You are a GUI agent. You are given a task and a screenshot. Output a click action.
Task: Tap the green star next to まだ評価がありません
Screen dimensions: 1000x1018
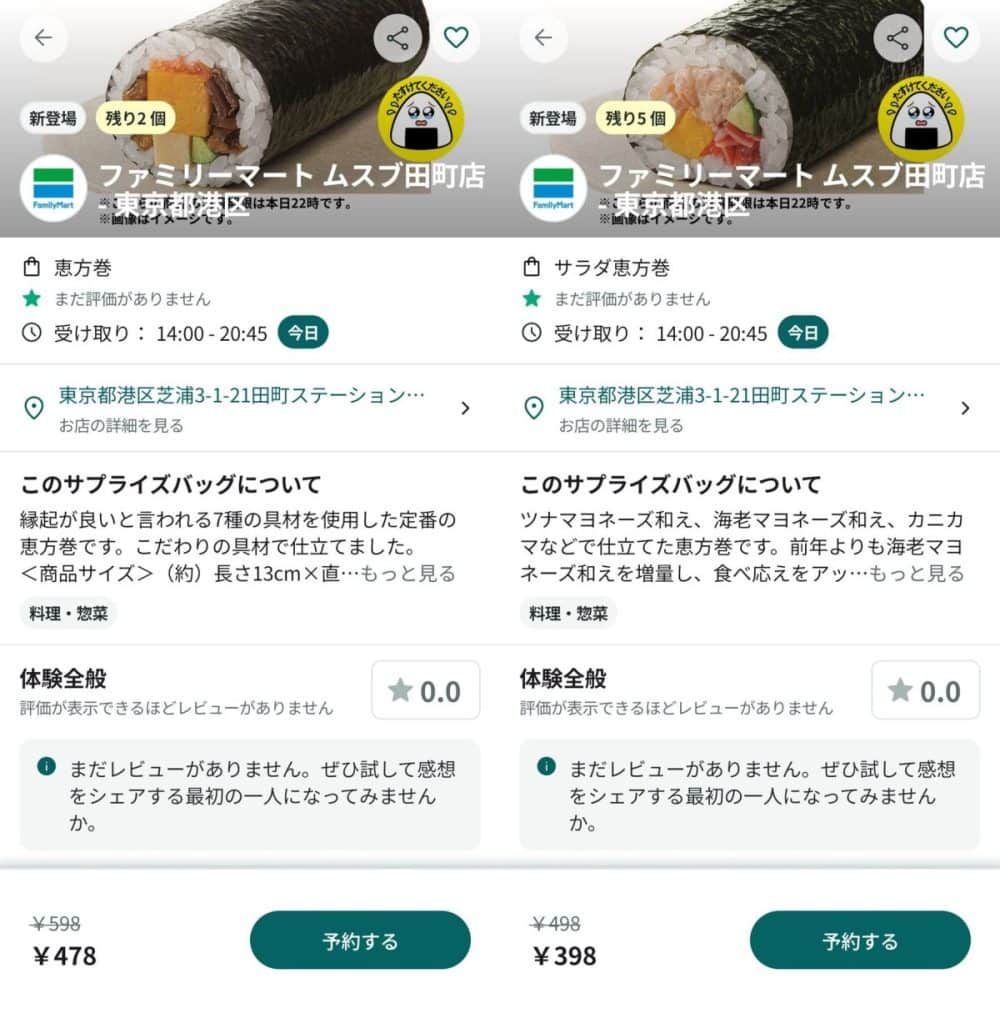(x=33, y=298)
